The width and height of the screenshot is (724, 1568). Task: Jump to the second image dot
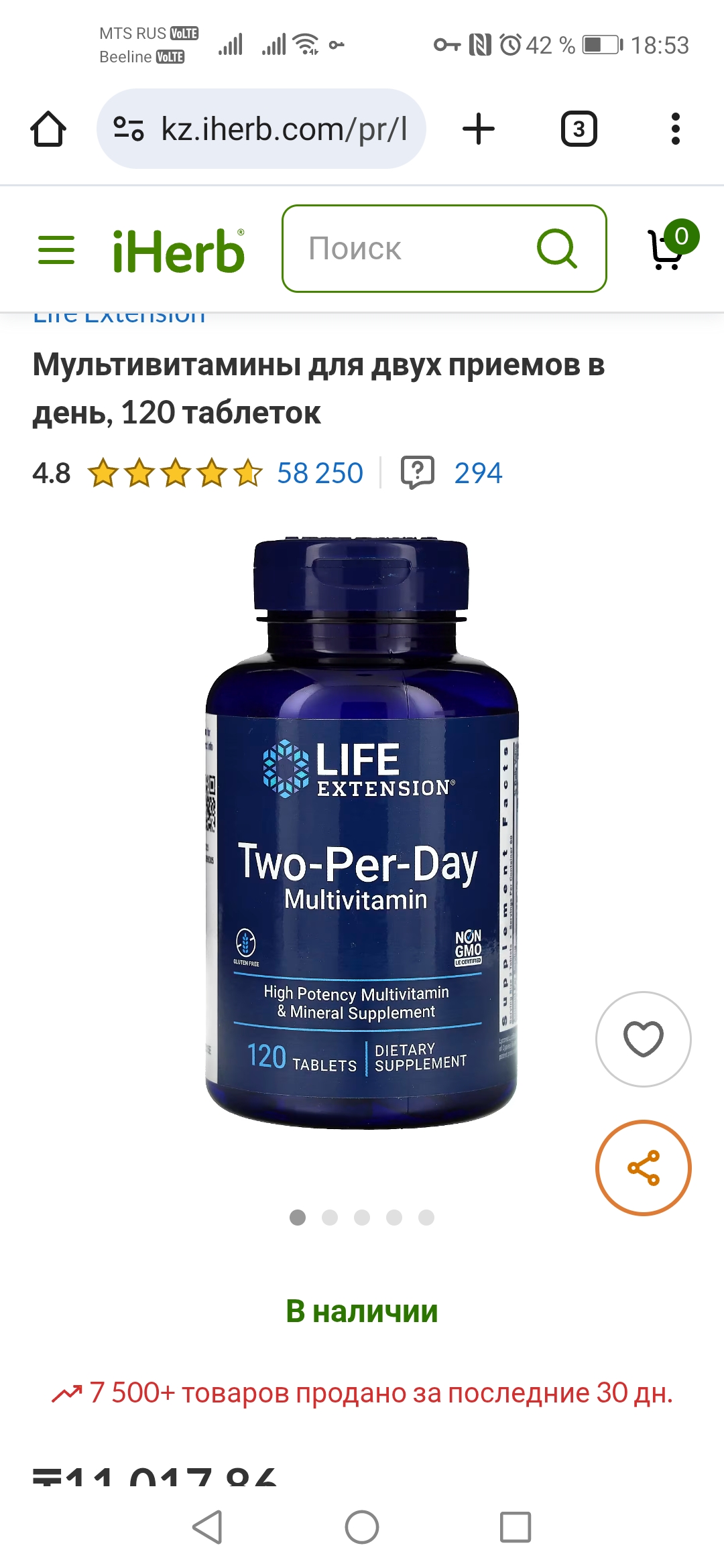[x=330, y=1218]
